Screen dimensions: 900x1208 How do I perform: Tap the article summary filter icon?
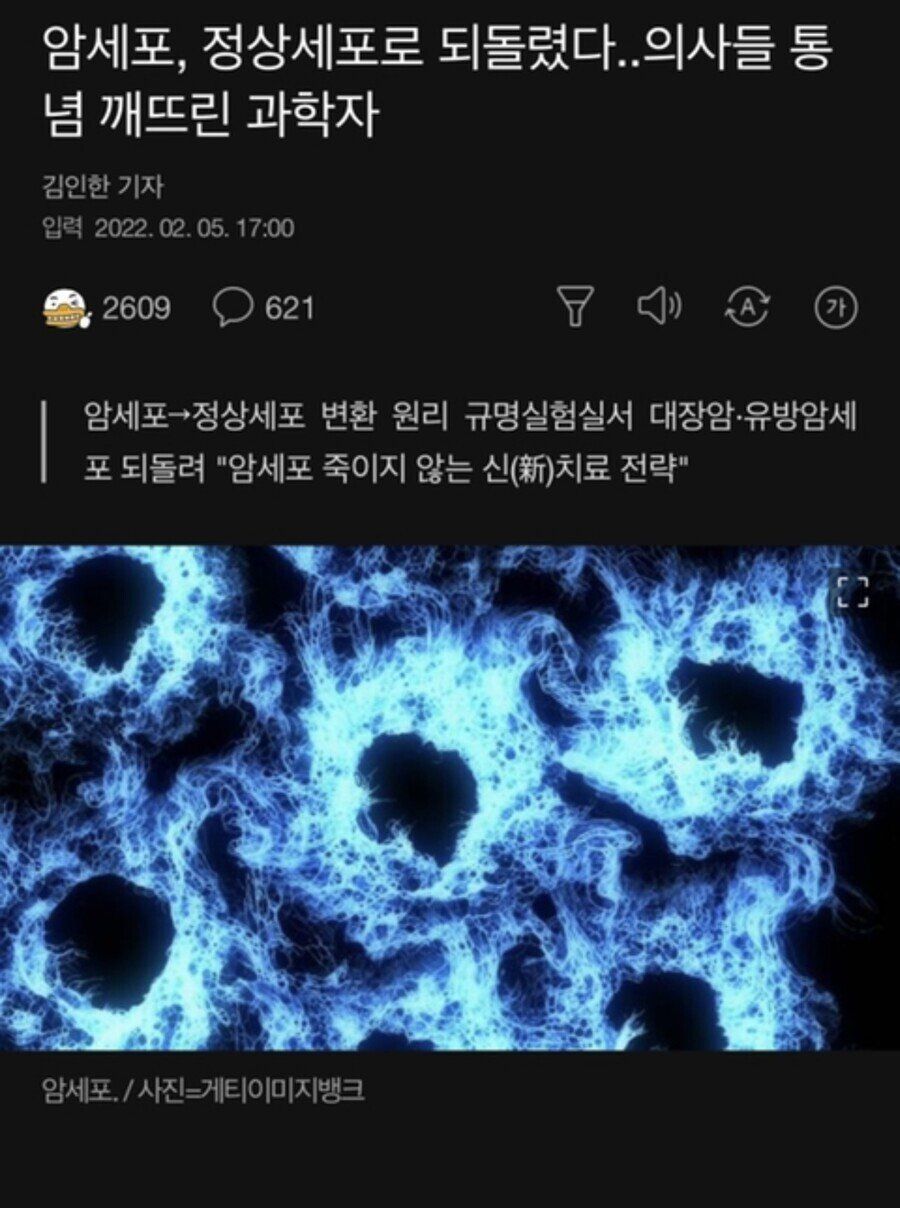575,306
